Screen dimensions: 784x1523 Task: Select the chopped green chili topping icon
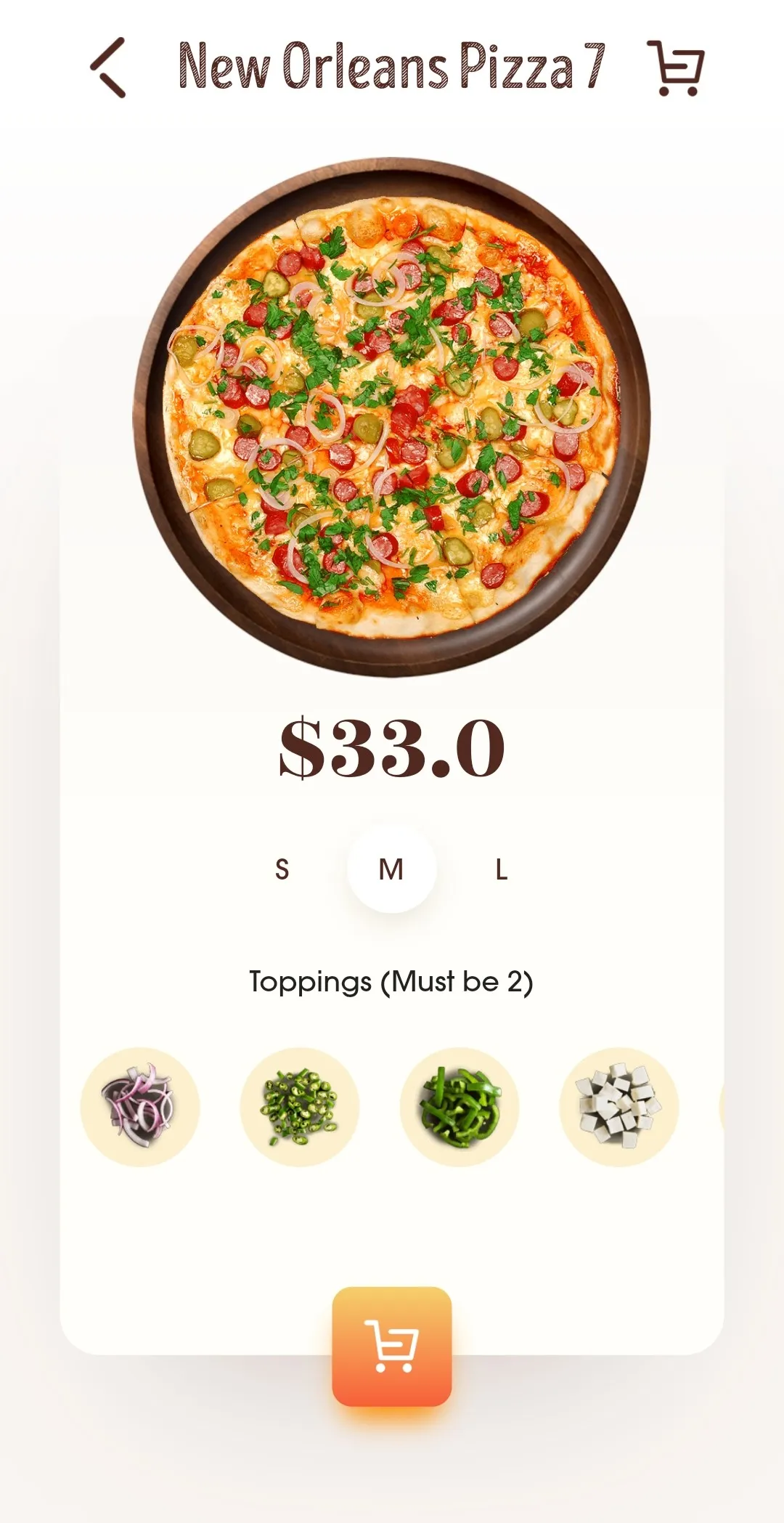(299, 1105)
